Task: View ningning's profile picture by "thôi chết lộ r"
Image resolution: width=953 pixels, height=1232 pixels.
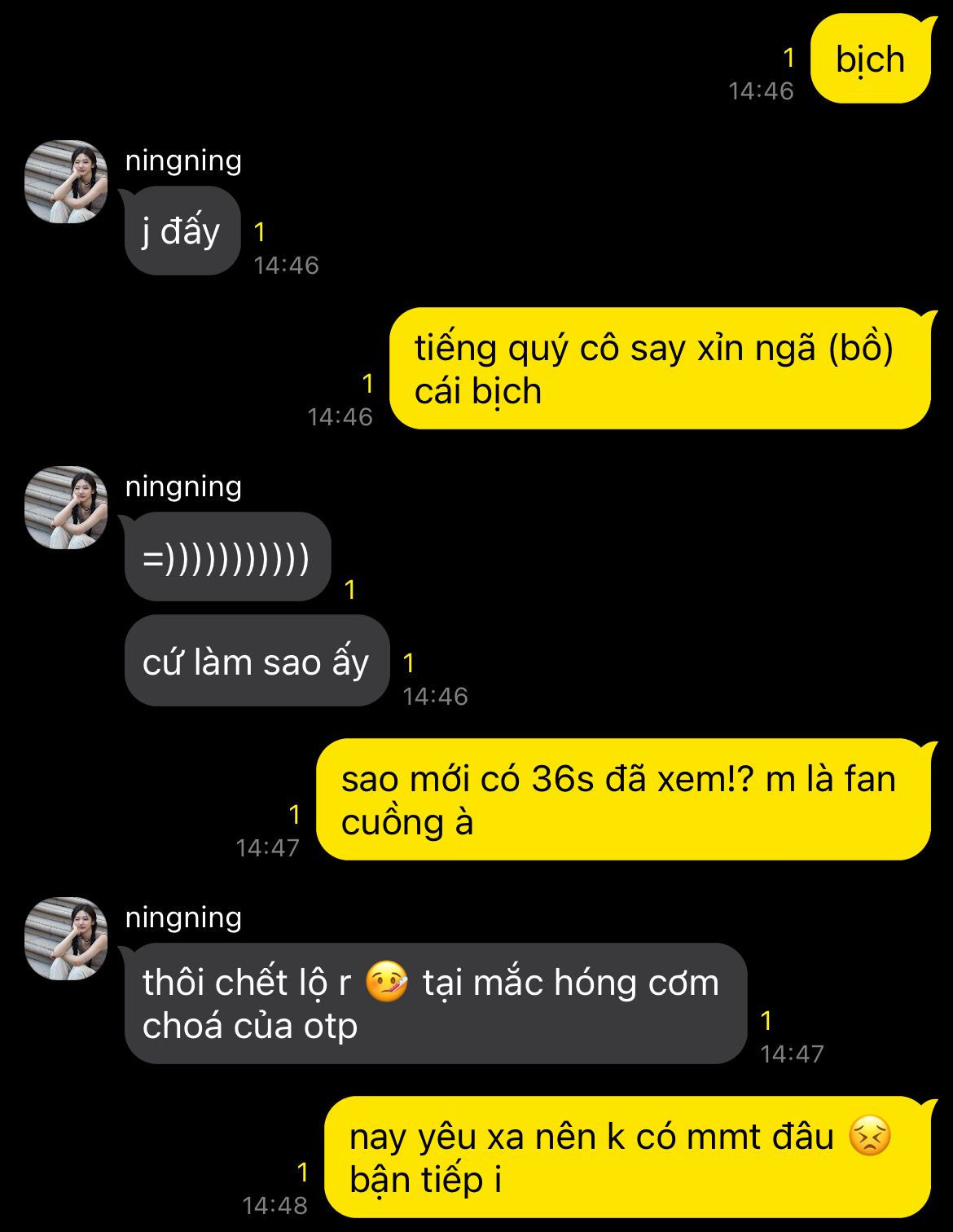Action: [x=66, y=939]
